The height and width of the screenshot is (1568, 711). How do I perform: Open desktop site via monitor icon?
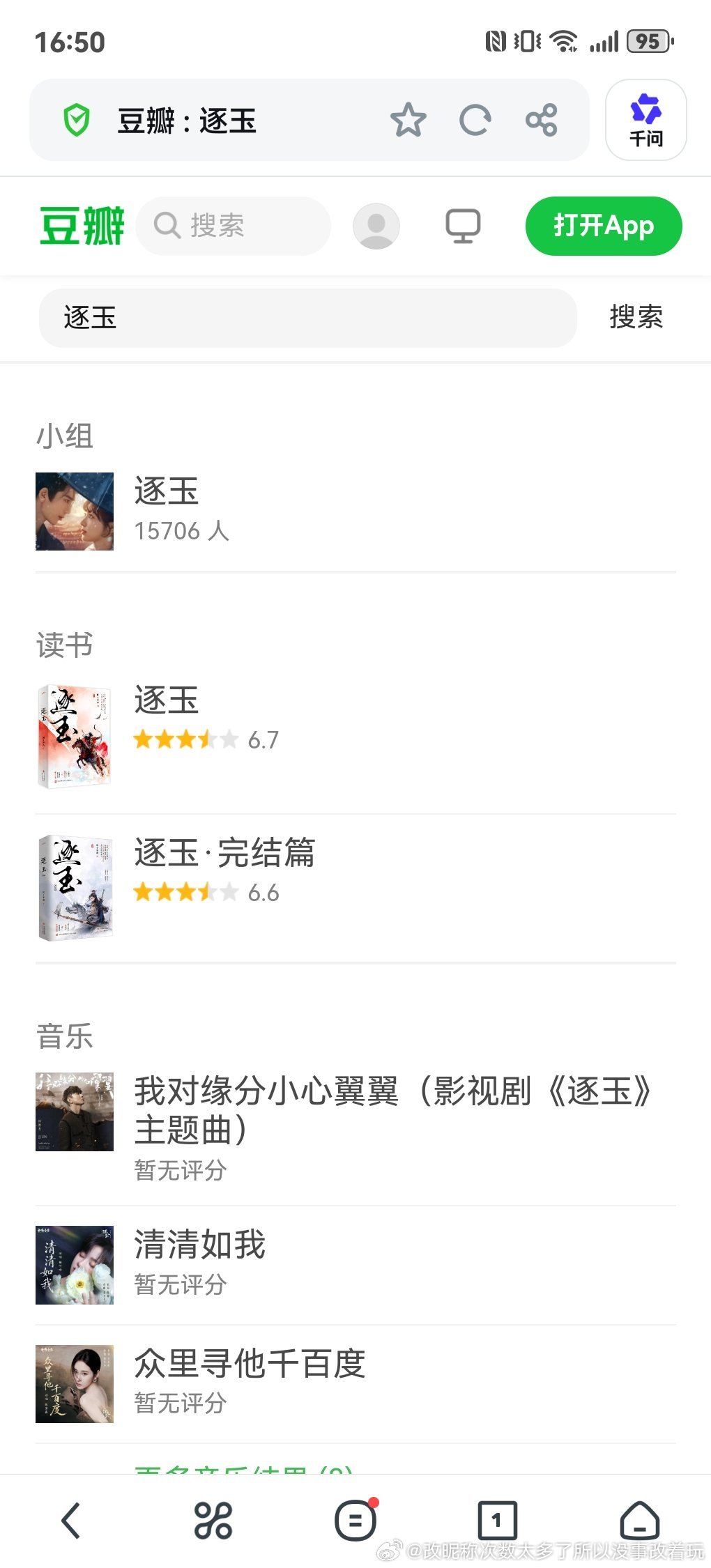coord(464,225)
